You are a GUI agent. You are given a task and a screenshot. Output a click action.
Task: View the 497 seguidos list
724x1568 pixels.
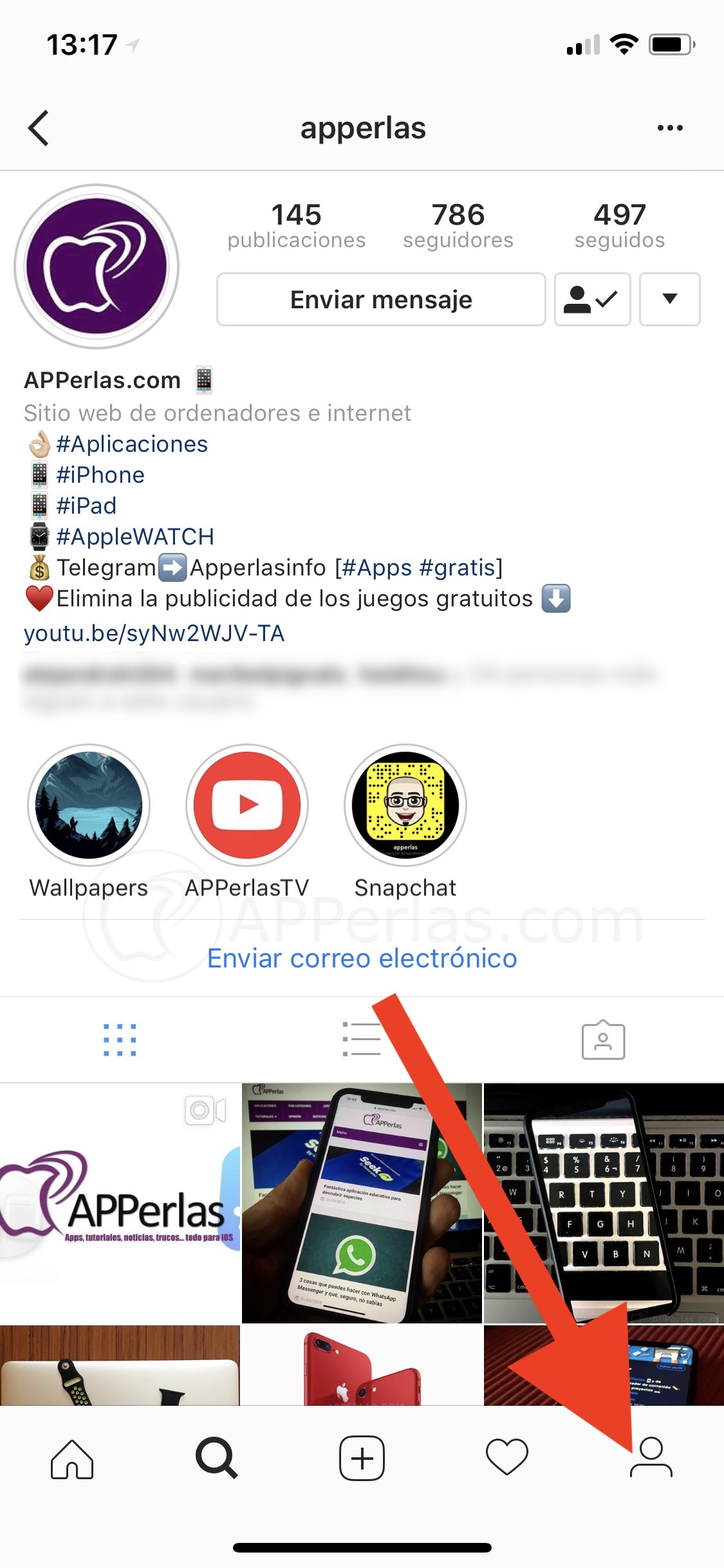click(619, 225)
